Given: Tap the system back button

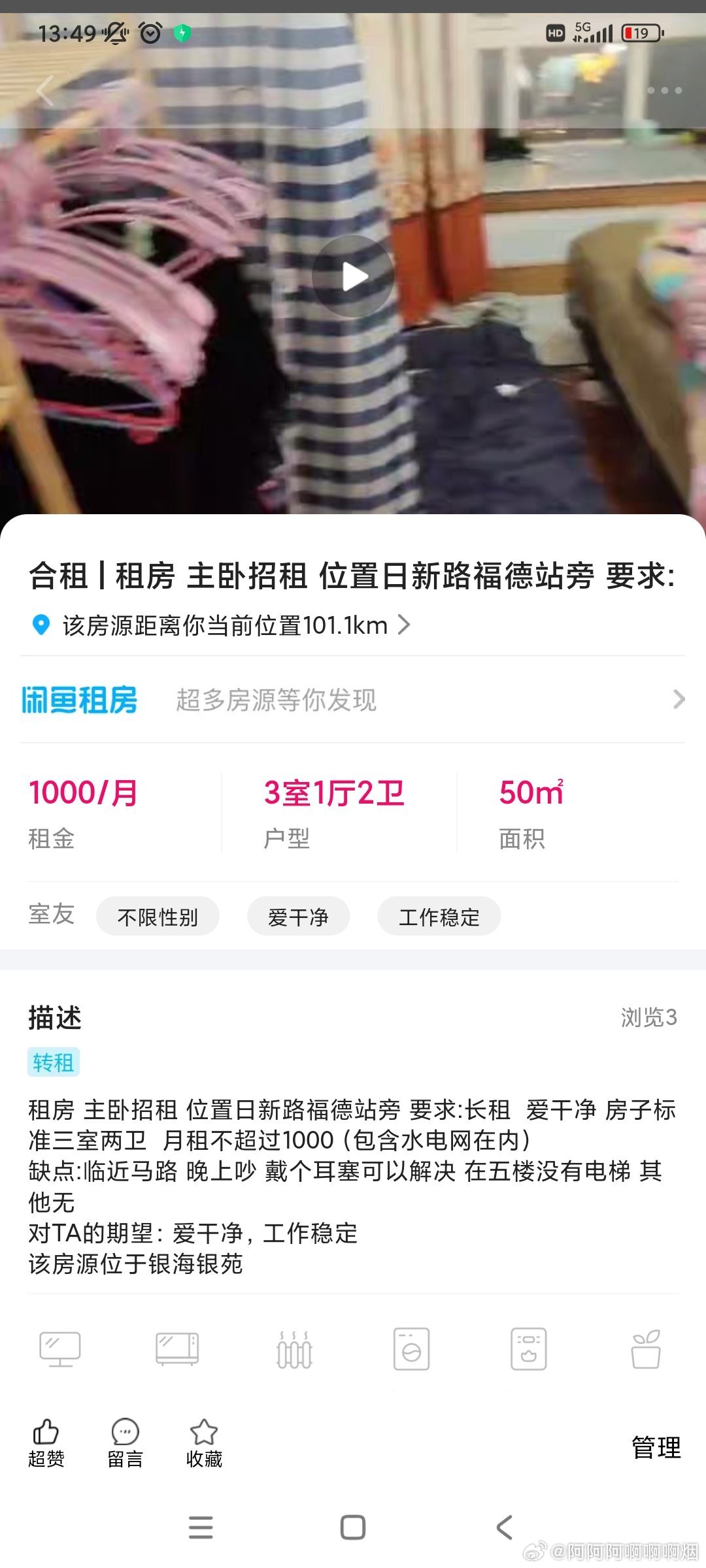Looking at the screenshot, I should tap(505, 1527).
